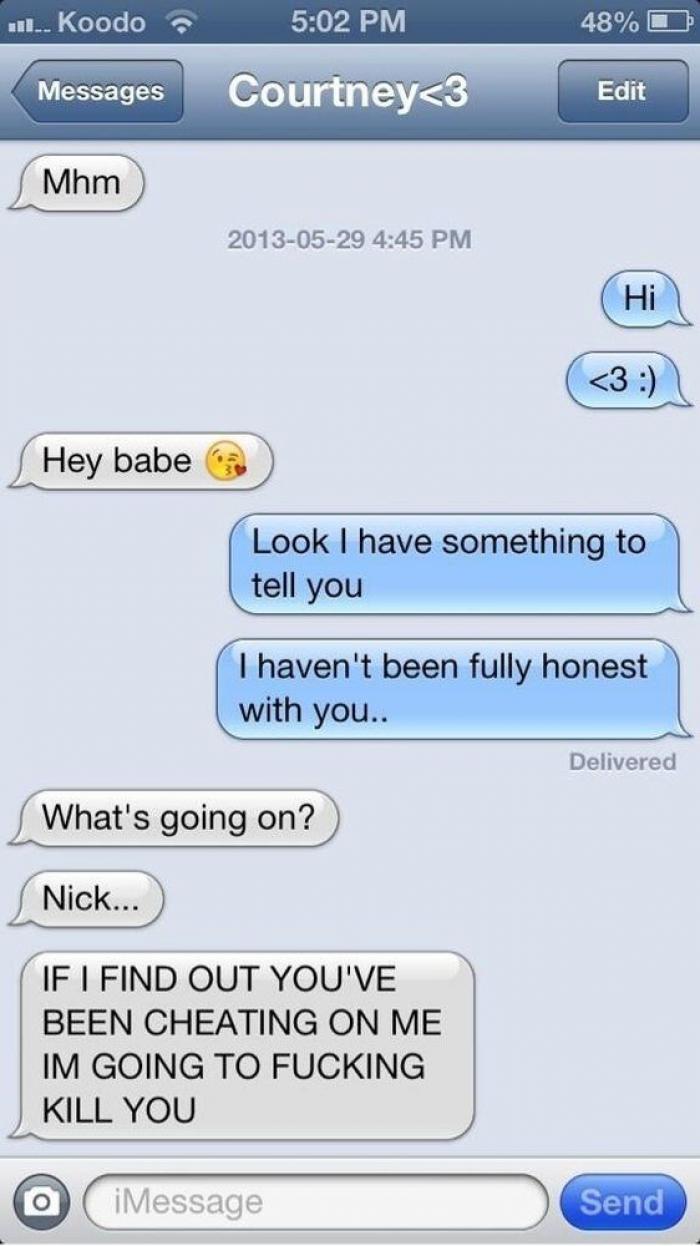
Task: Open the camera attachment icon
Action: [40, 1201]
